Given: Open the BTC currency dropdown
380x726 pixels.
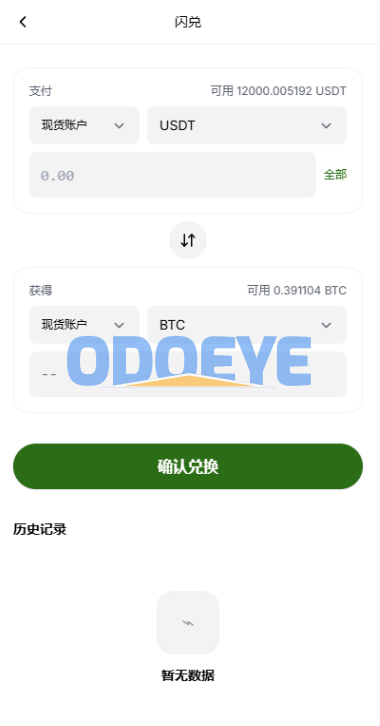Looking at the screenshot, I should [247, 325].
